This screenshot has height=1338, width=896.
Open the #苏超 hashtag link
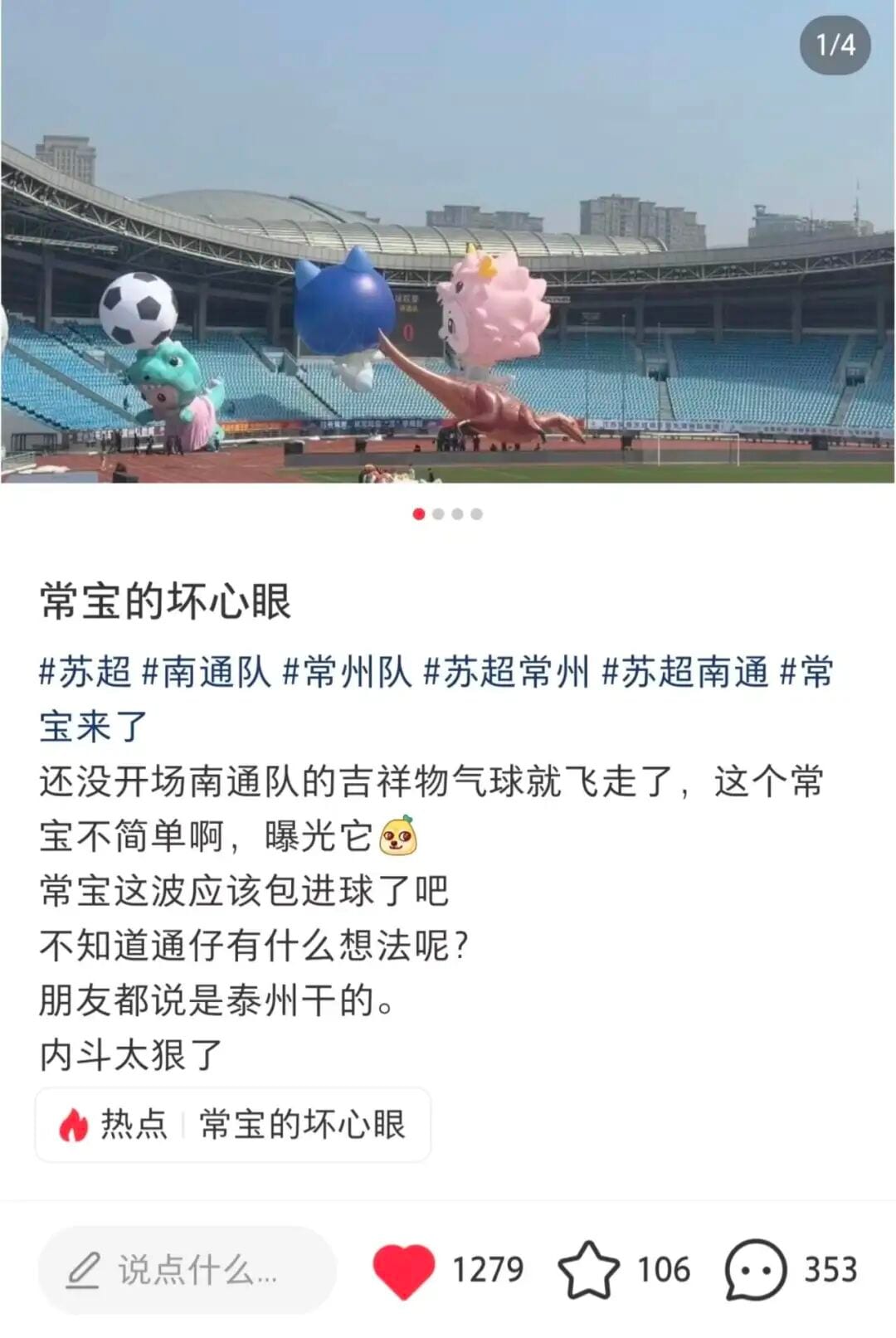click(85, 672)
